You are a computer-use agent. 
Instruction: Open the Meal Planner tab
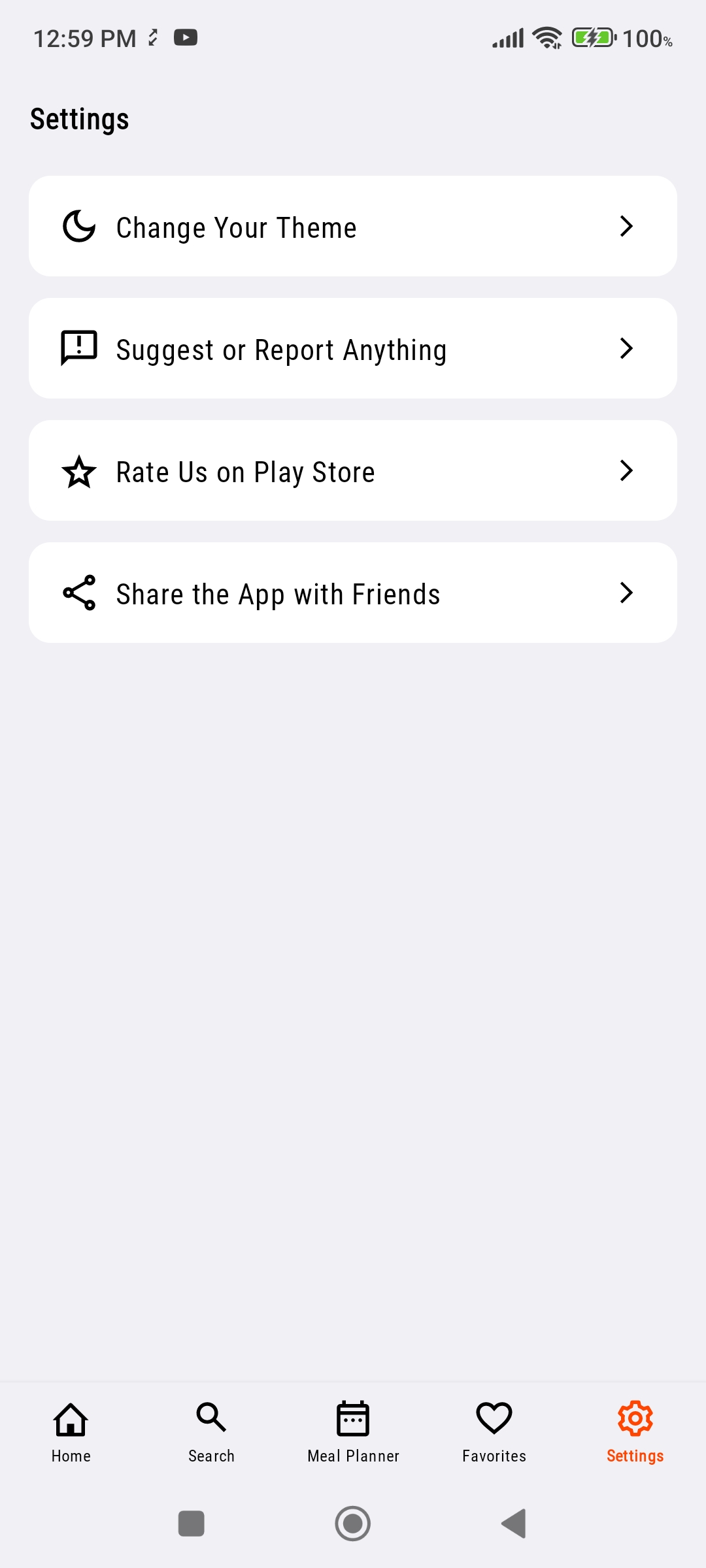[x=353, y=1432]
